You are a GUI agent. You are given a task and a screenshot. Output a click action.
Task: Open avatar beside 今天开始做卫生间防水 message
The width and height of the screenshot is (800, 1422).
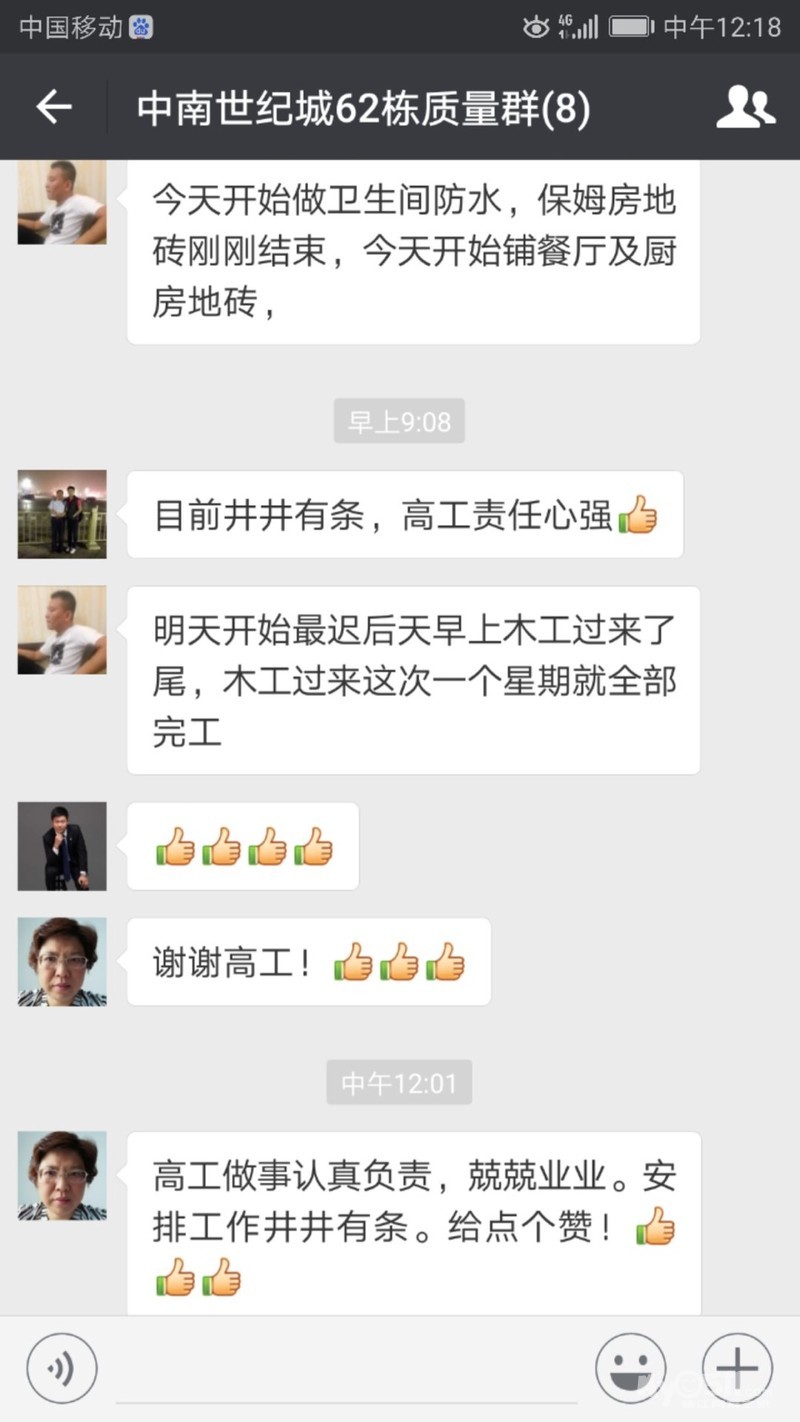[62, 202]
